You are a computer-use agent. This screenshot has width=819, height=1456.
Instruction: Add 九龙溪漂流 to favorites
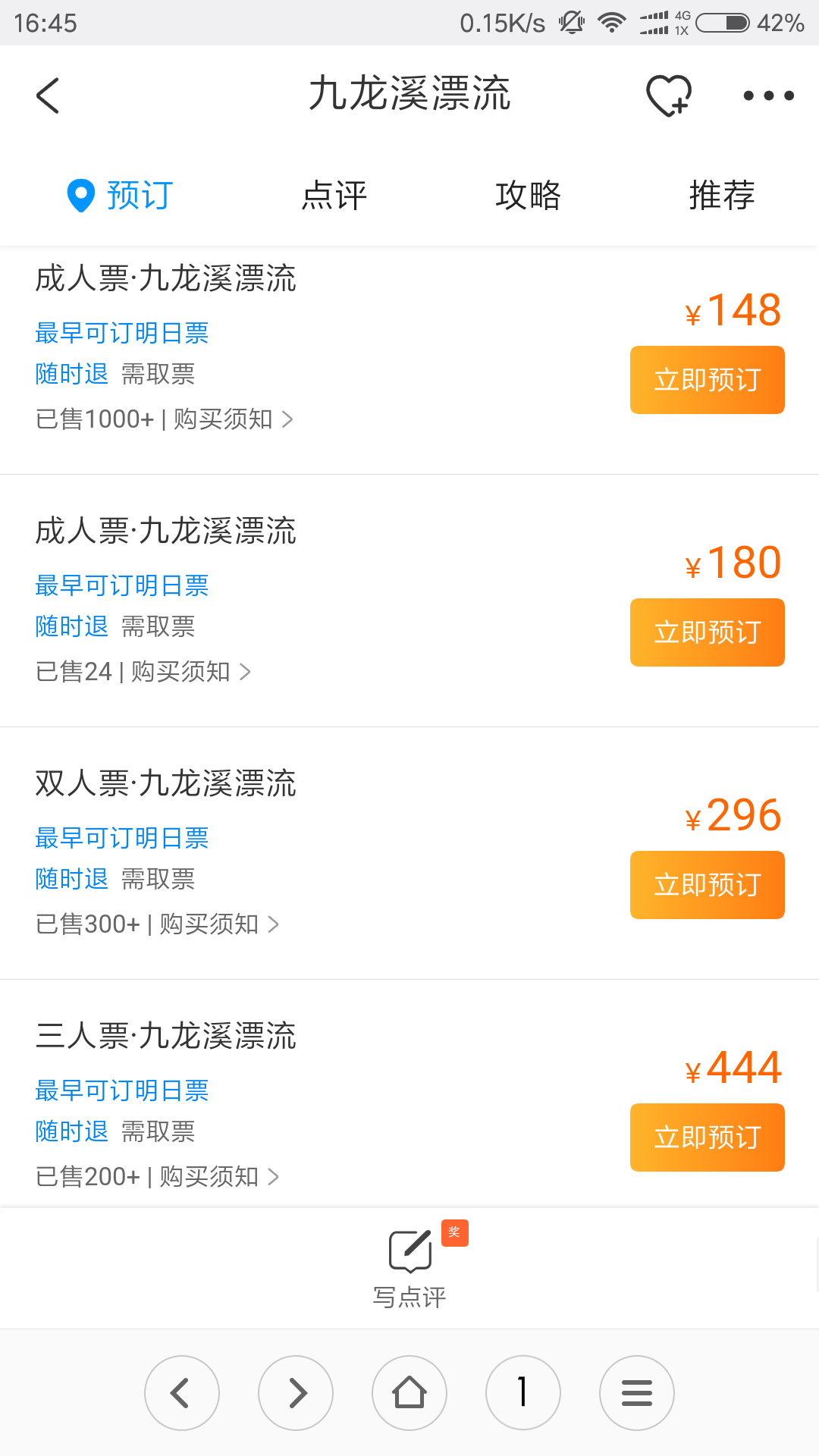(x=668, y=96)
